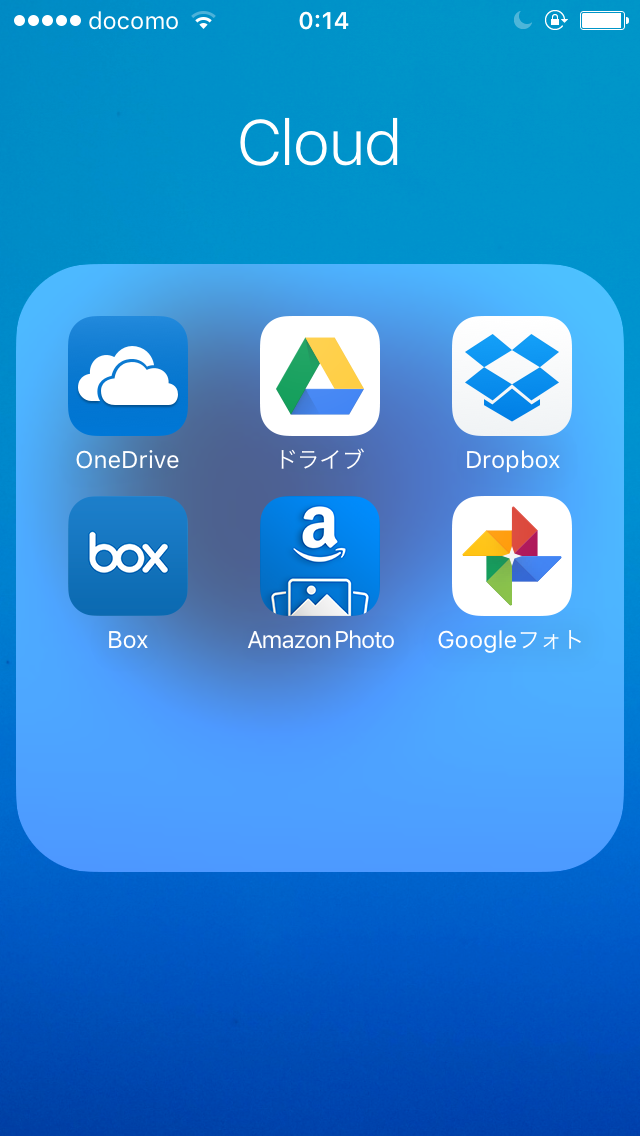This screenshot has height=1136, width=640.
Task: Launch Googleフォト app
Action: 512,556
